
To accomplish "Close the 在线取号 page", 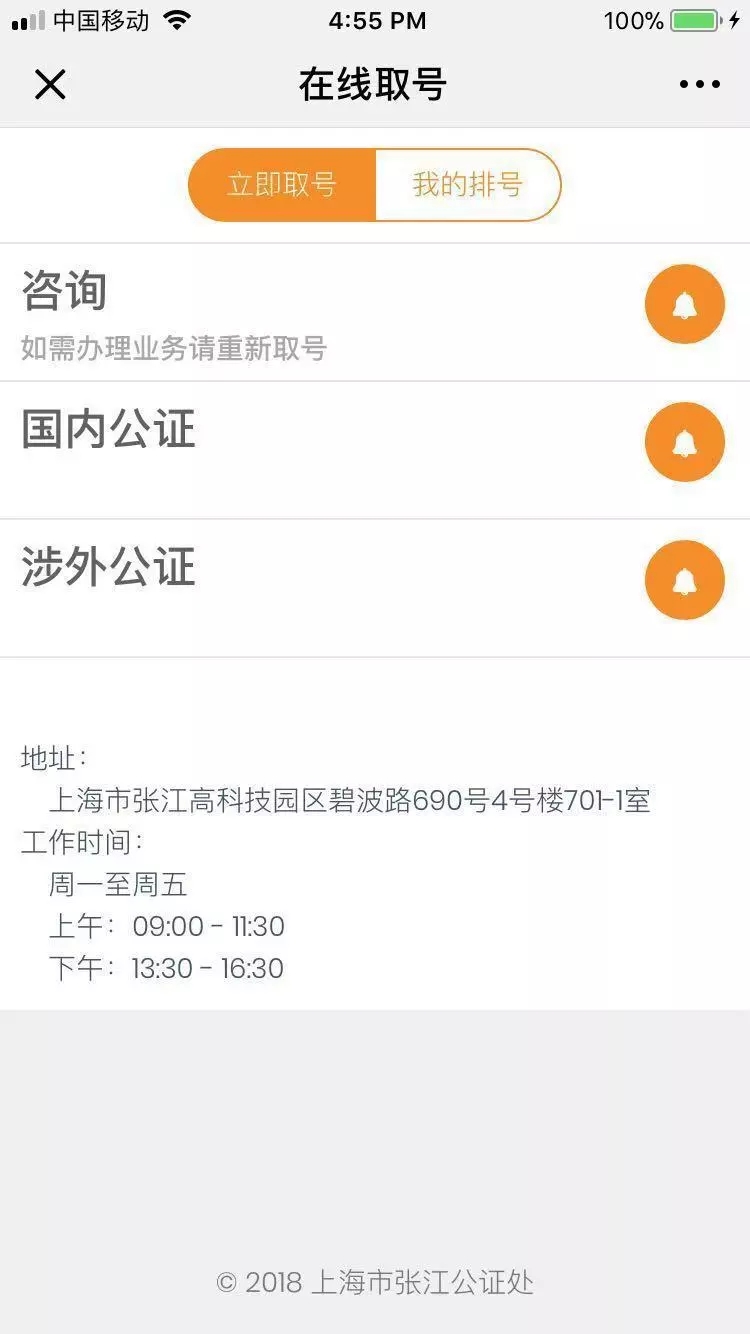I will point(50,85).
